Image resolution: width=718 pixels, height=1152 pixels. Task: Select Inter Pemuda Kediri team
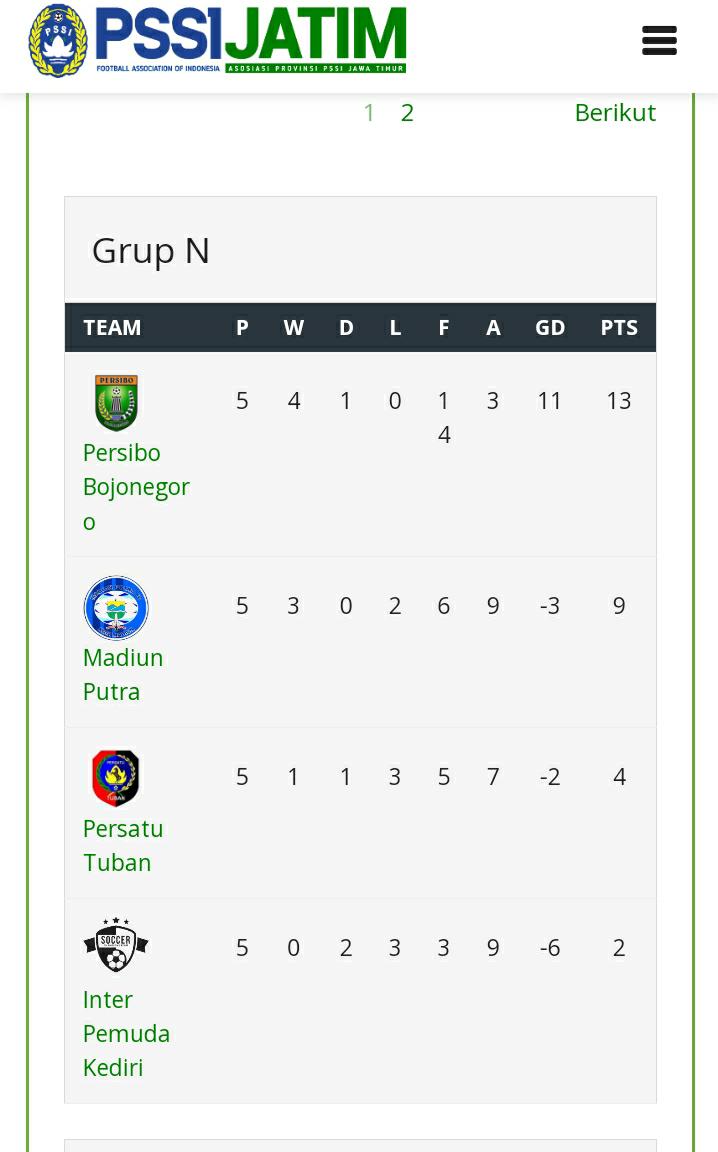coord(126,1032)
